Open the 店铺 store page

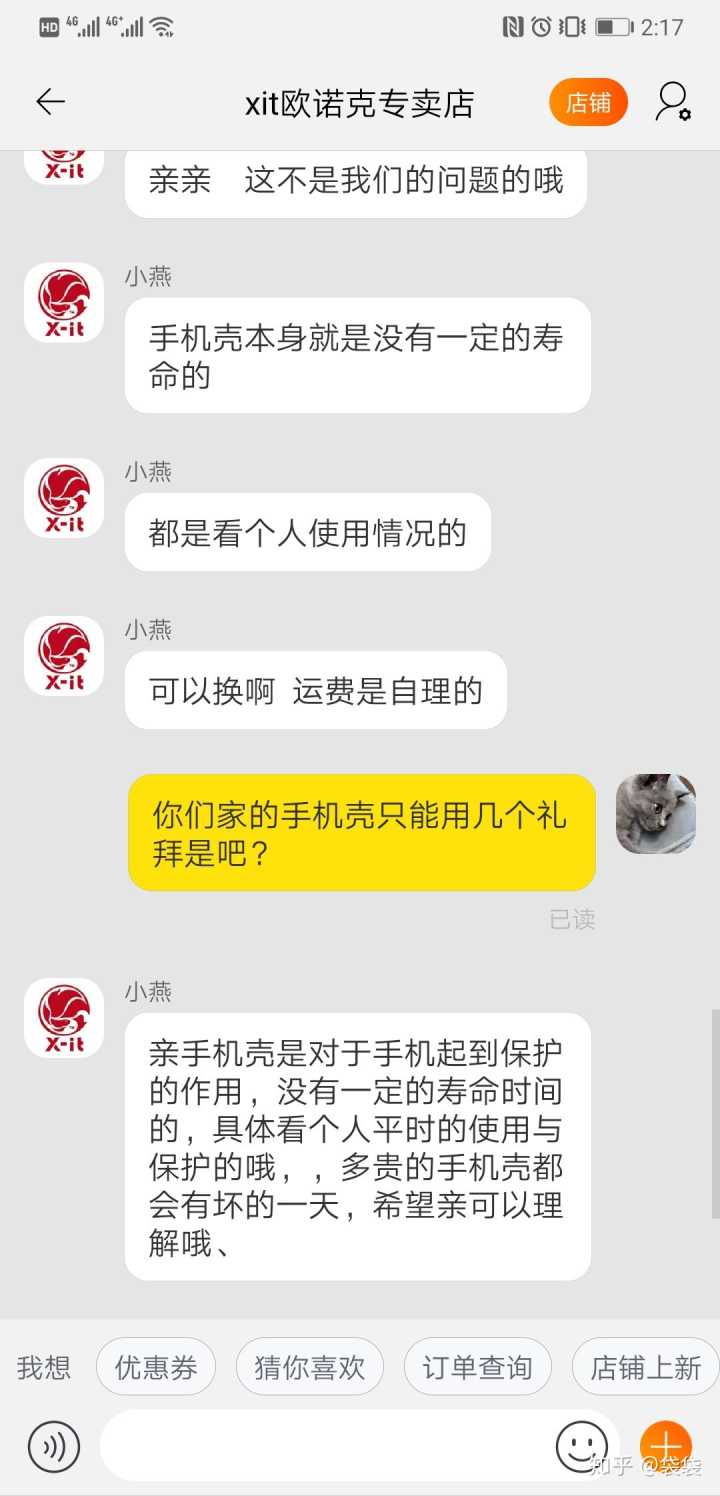[x=588, y=102]
